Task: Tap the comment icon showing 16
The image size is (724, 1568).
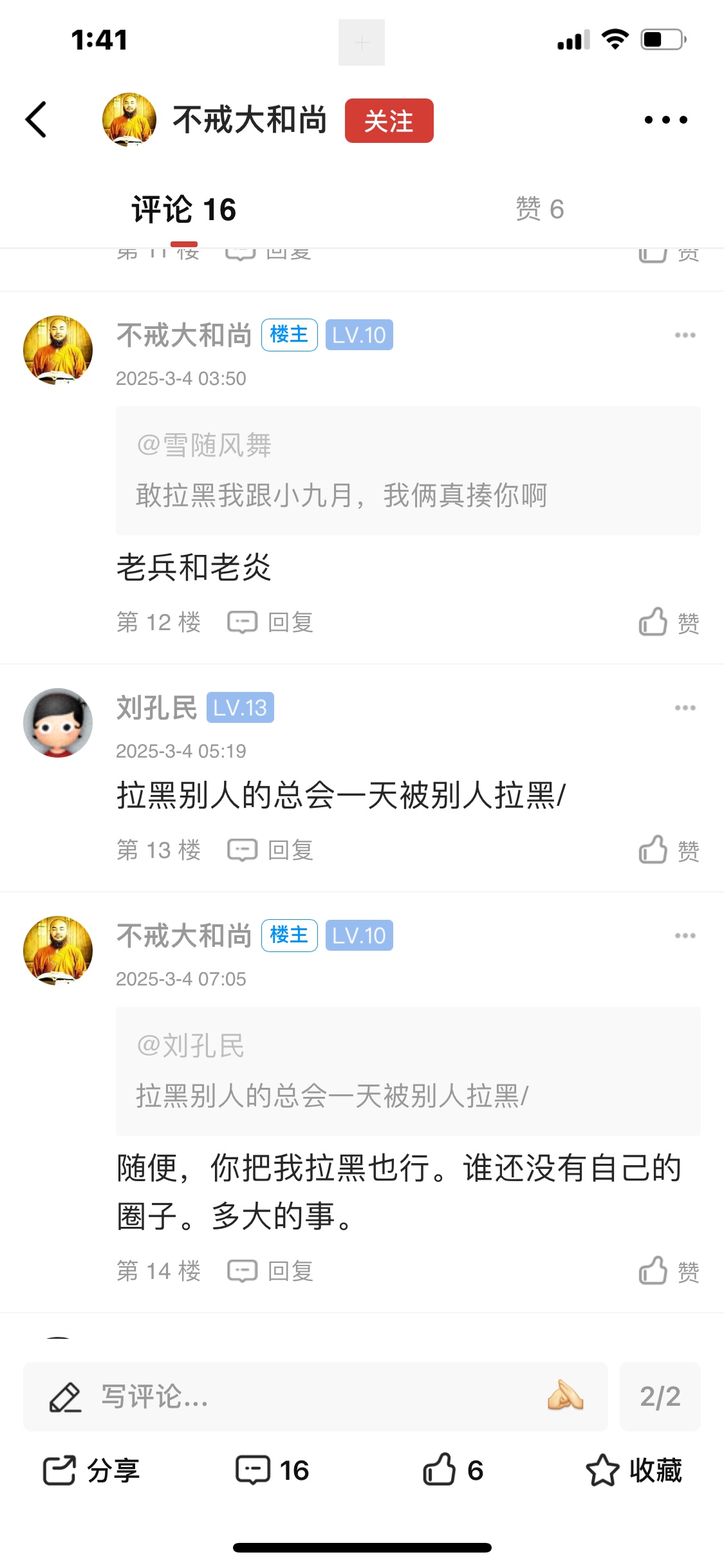Action: pyautogui.click(x=272, y=1471)
